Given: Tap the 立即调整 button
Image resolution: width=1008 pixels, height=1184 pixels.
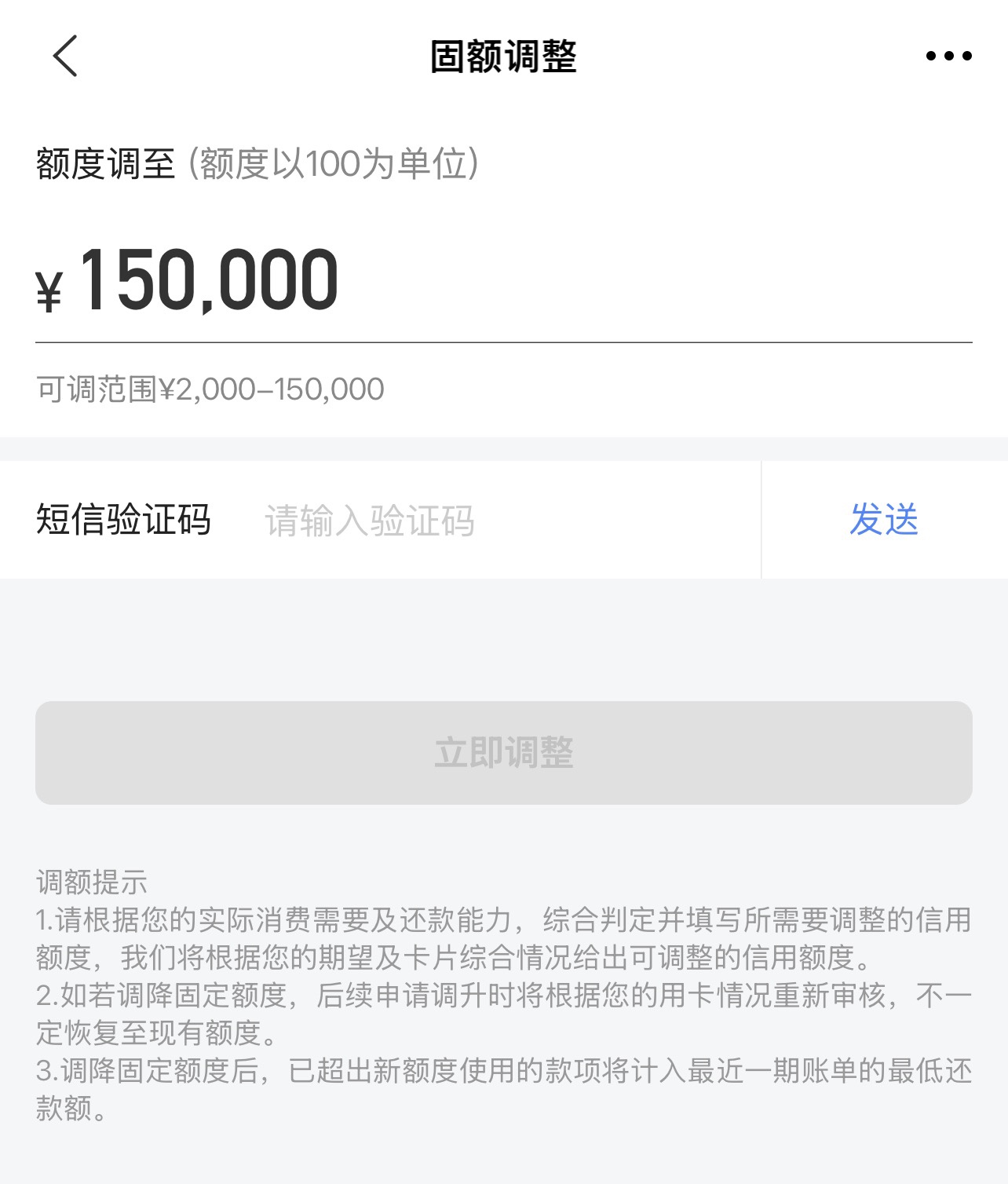Looking at the screenshot, I should tap(504, 753).
